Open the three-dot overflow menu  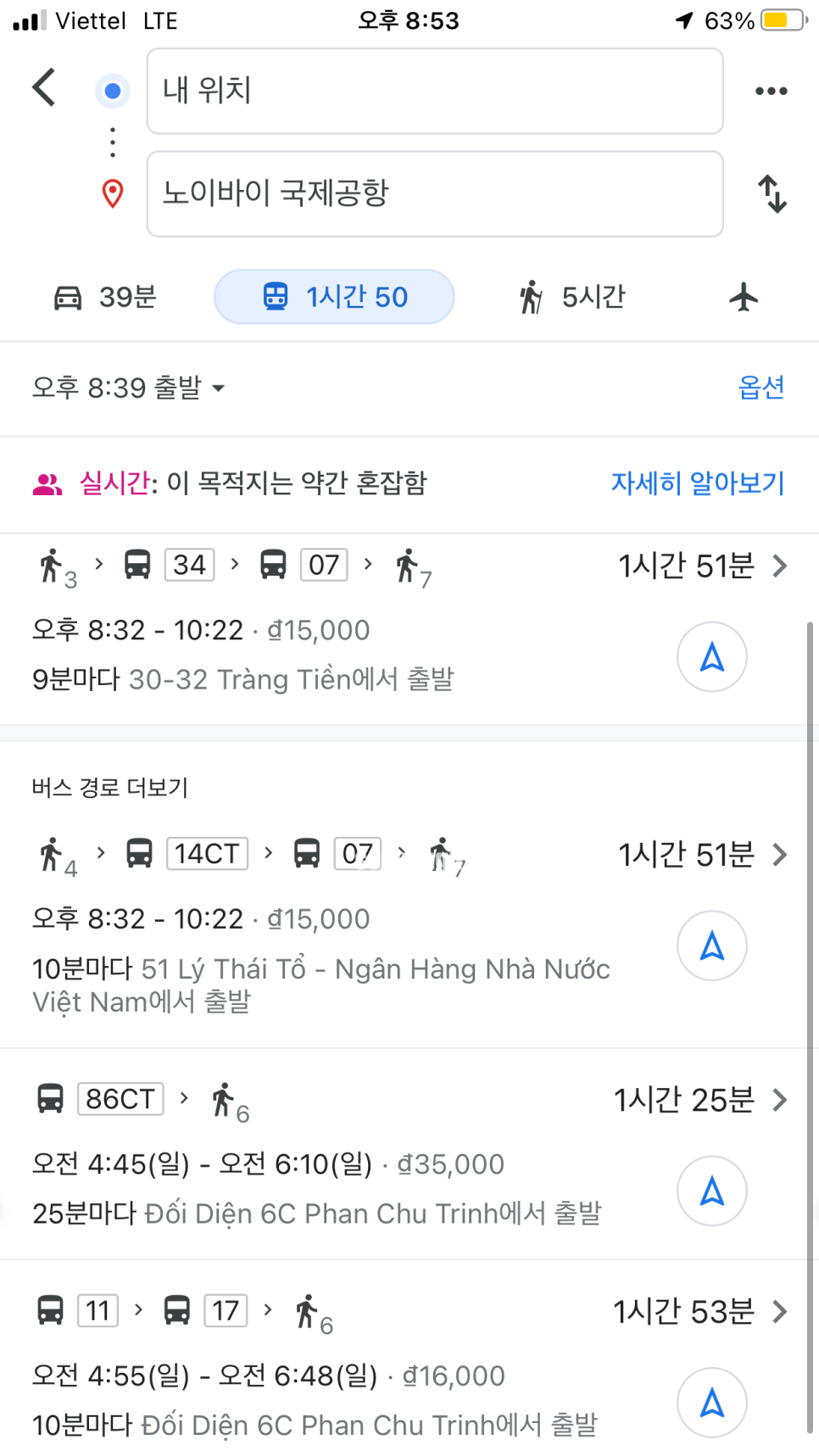tap(771, 91)
